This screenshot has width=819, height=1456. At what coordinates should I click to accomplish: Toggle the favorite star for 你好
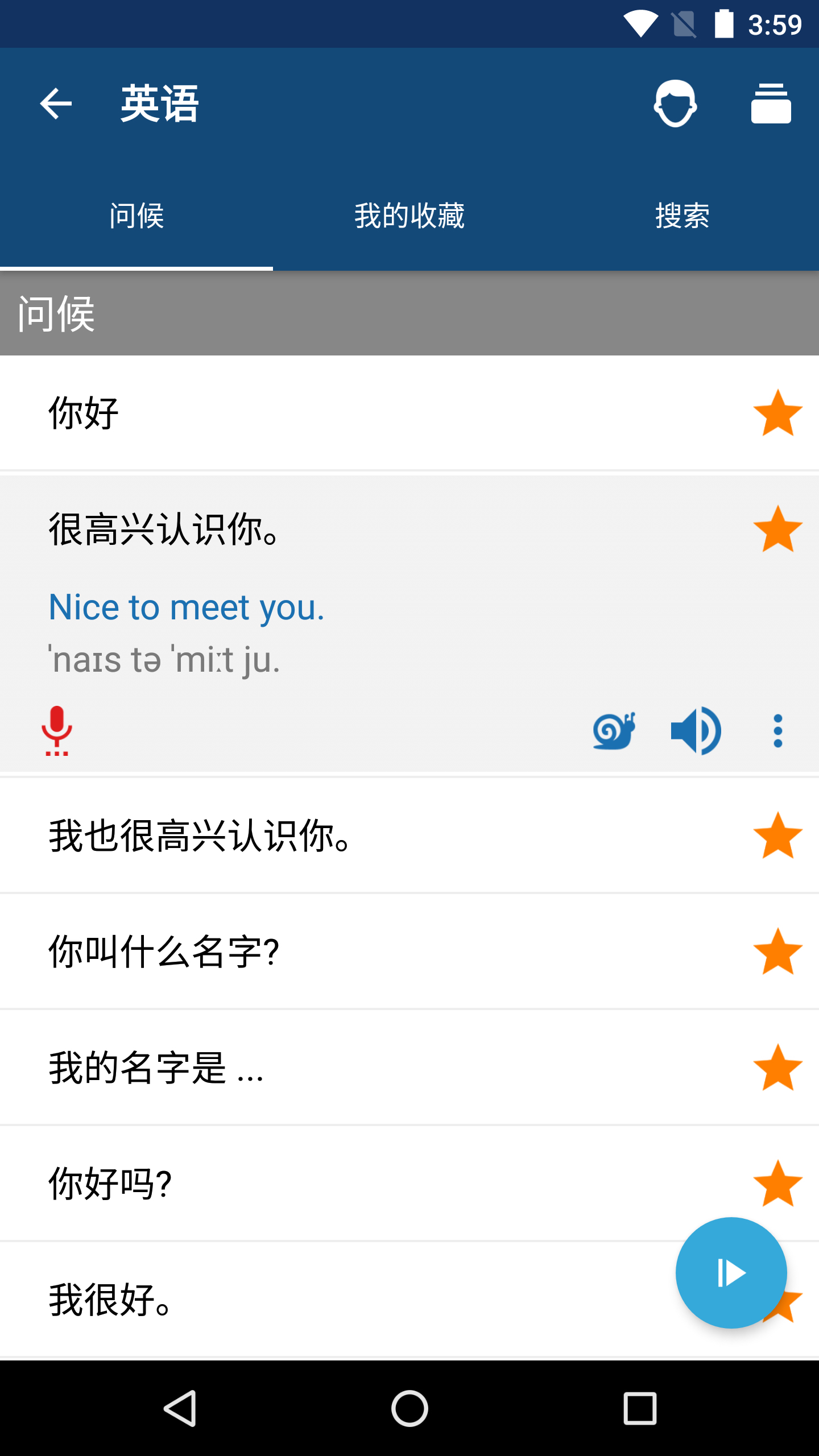pos(777,413)
